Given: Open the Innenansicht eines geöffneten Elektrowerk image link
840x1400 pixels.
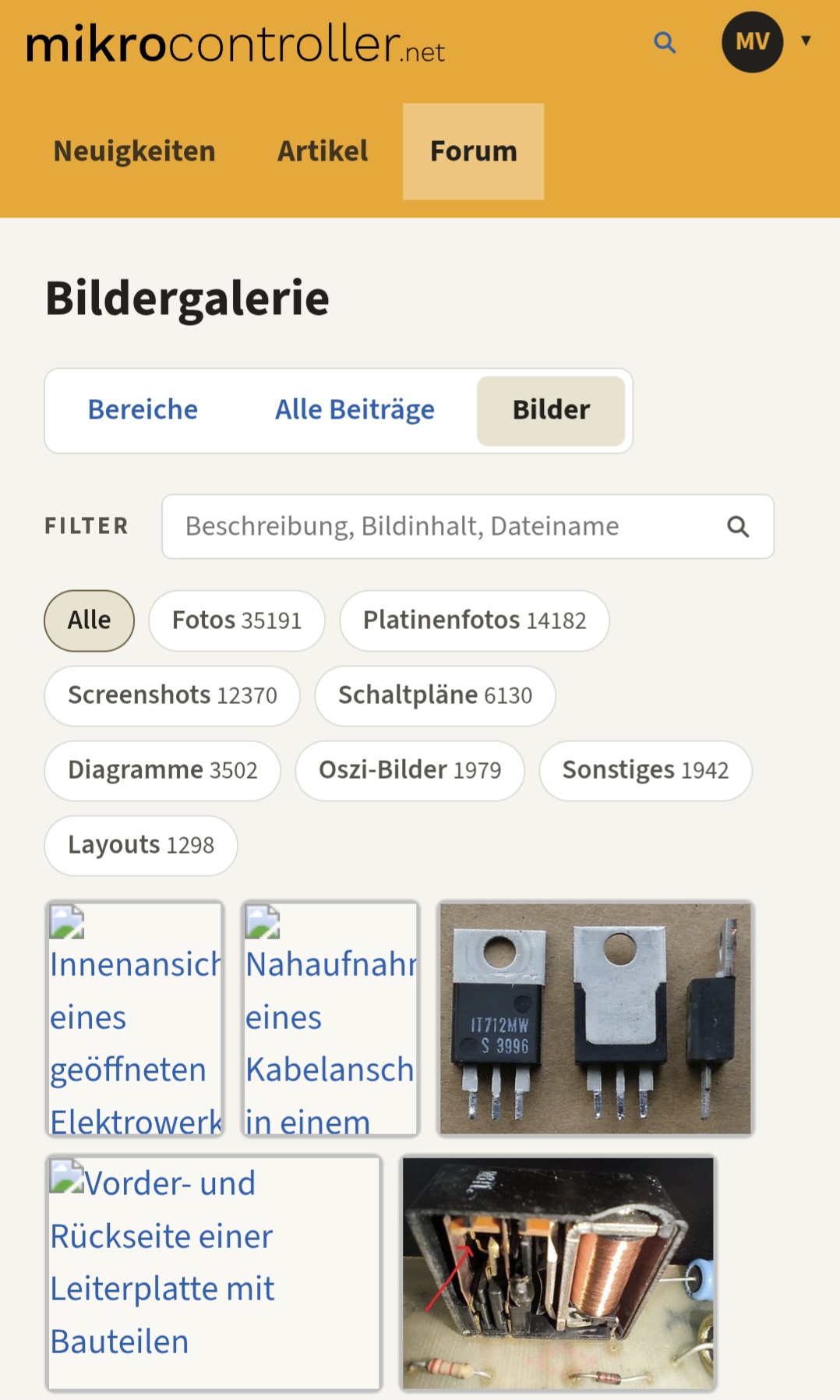Looking at the screenshot, I should pos(136,1019).
